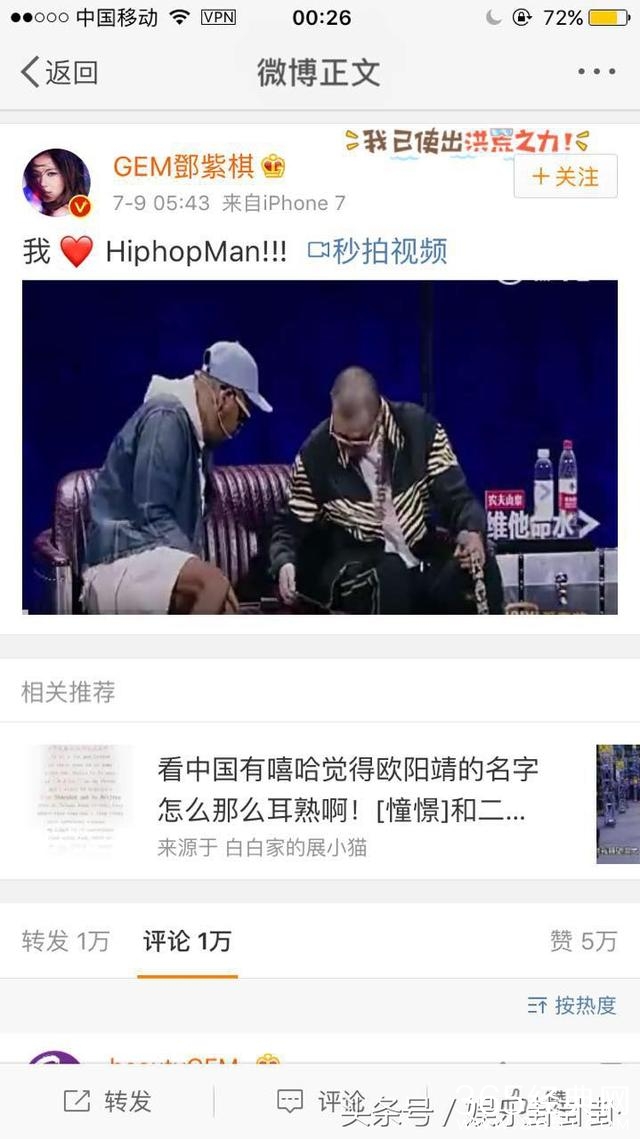Open GEM鄧紫棋's profile avatar
The image size is (640, 1139).
pos(57,183)
